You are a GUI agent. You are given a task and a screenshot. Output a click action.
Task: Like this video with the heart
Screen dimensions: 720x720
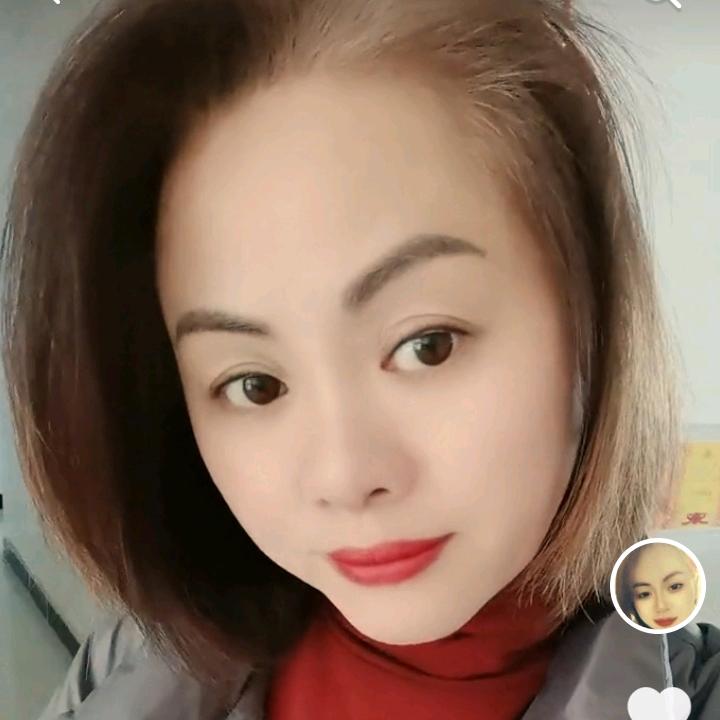tap(659, 703)
